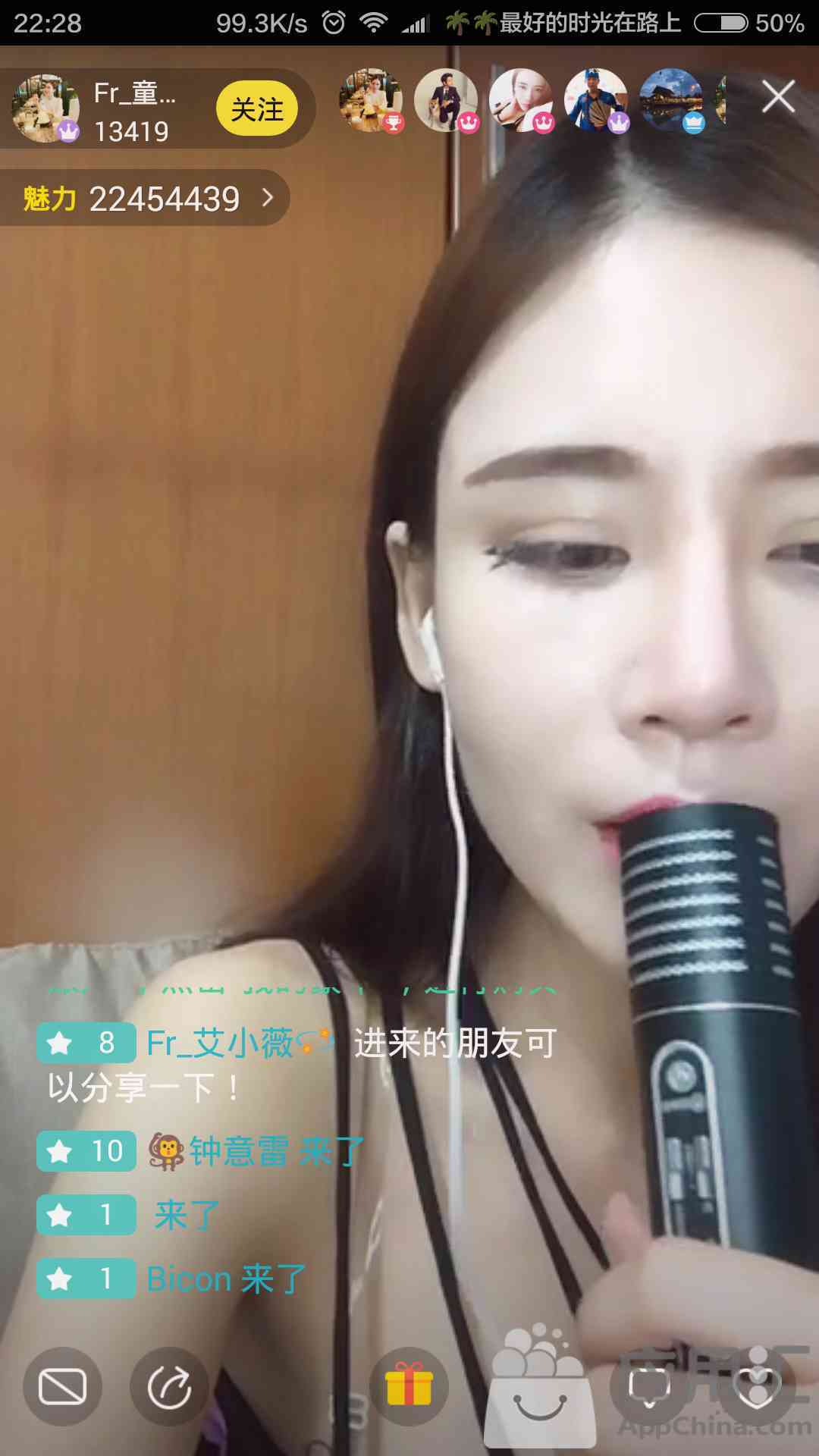Viewport: 819px width, 1456px height.
Task: Close the live stream
Action: pos(778,98)
